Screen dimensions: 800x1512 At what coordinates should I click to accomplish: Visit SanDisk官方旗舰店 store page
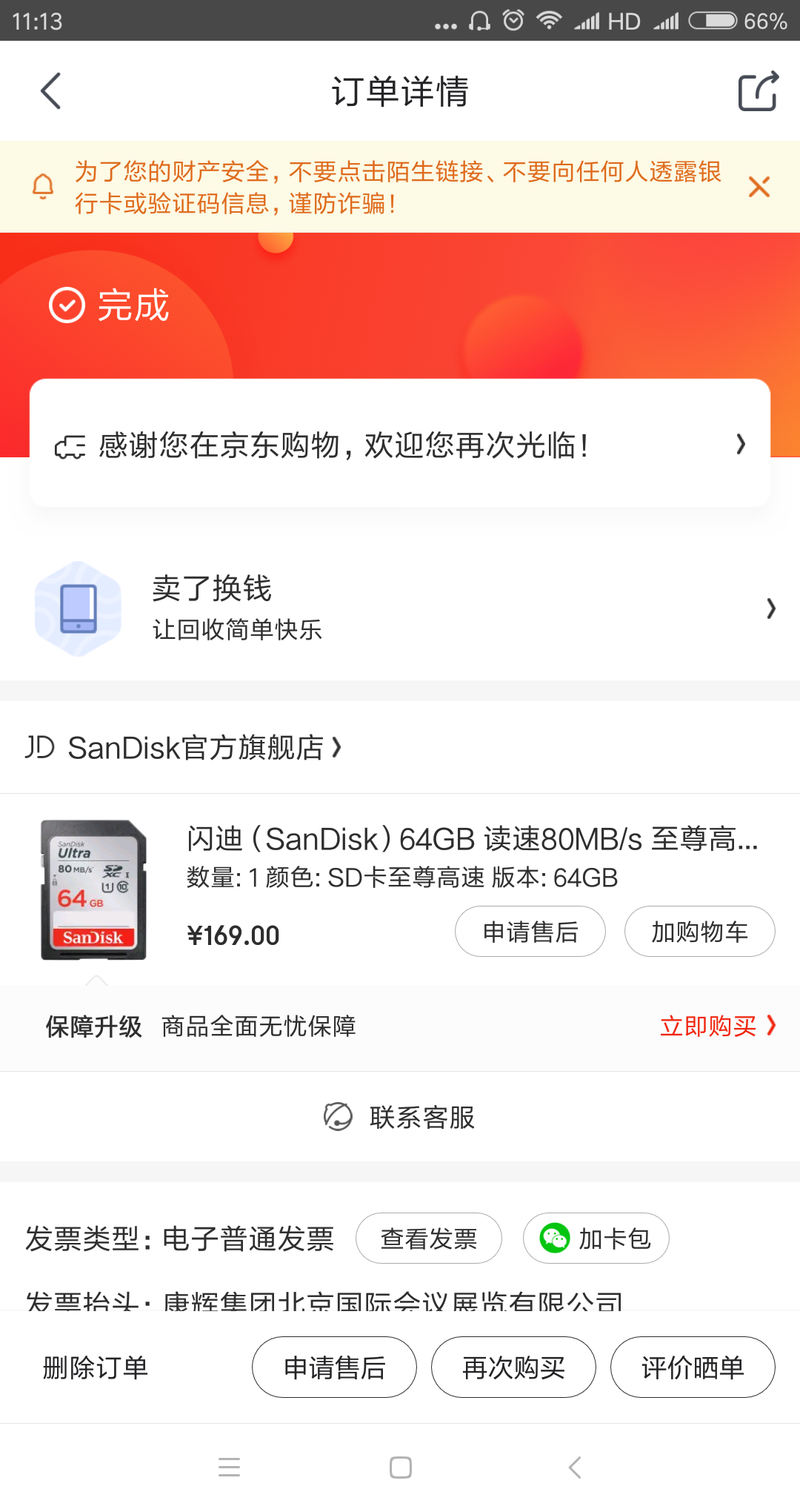pyautogui.click(x=196, y=748)
